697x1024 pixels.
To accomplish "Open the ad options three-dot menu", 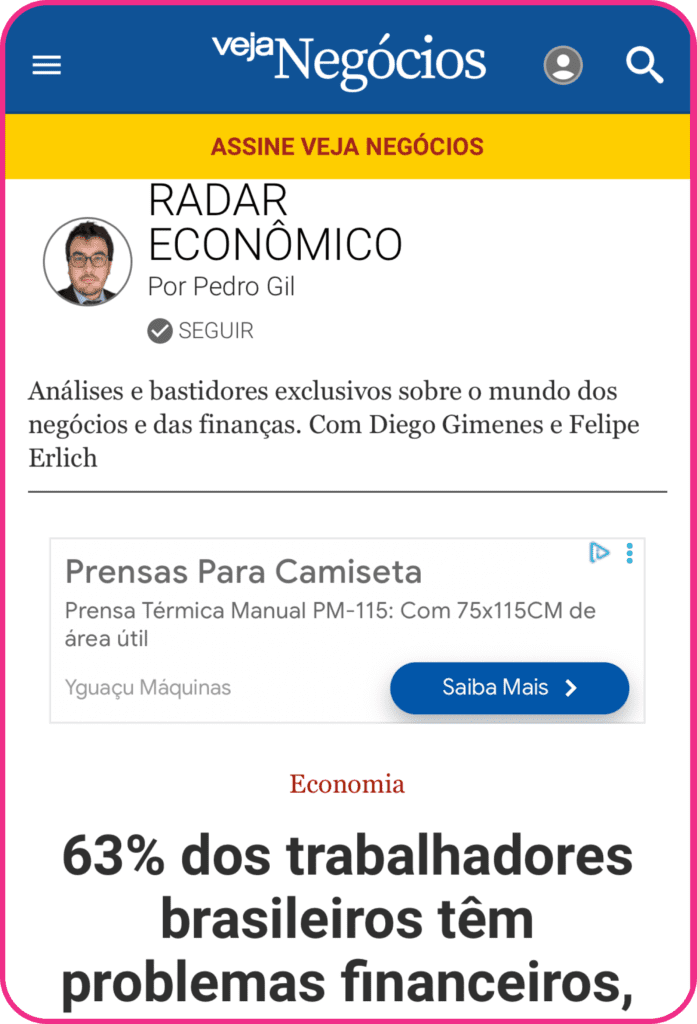I will [629, 552].
